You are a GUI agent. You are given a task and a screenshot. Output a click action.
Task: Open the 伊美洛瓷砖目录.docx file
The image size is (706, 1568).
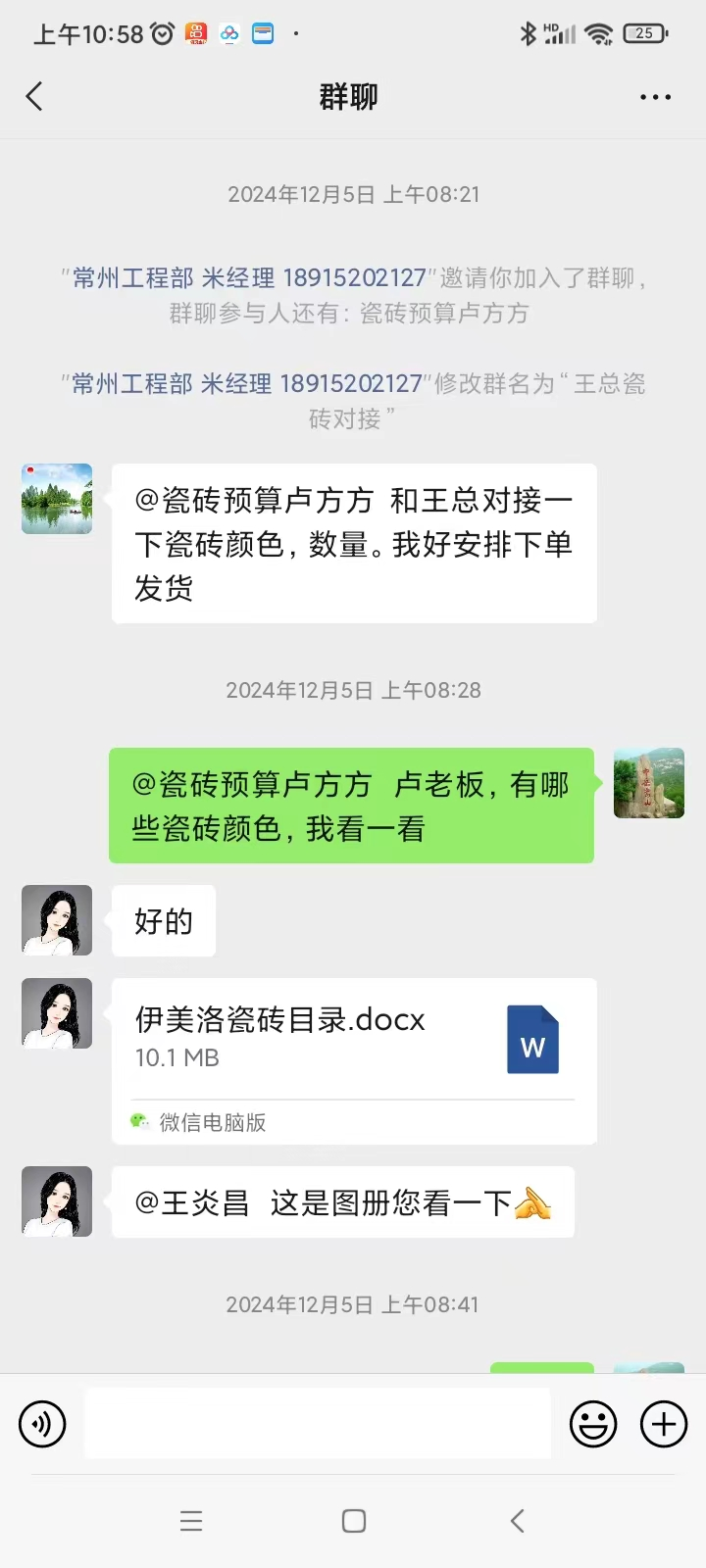354,1041
